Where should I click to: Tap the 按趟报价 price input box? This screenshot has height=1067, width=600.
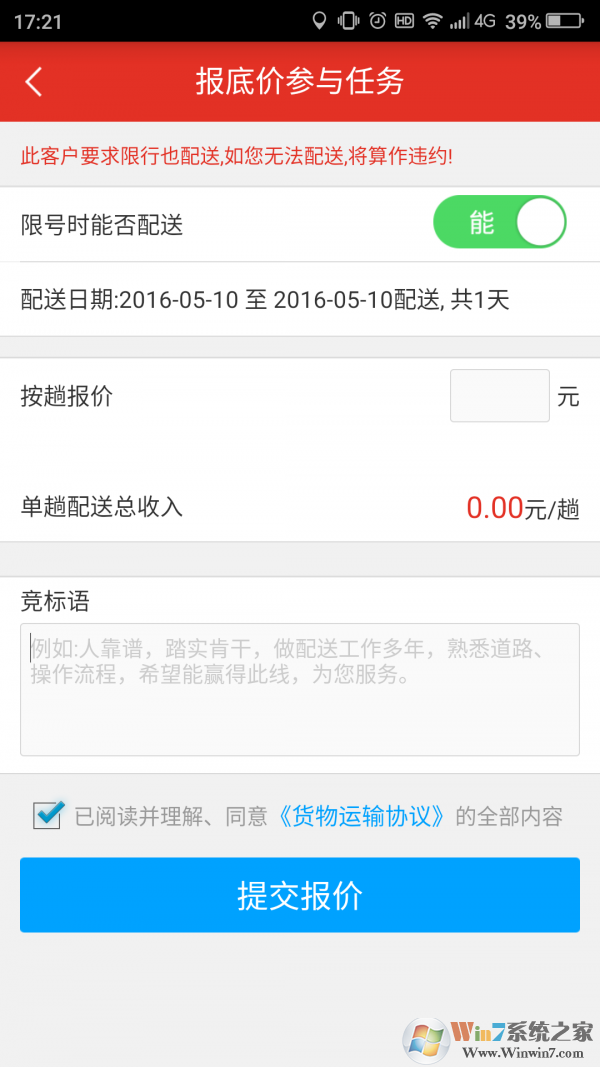click(499, 396)
